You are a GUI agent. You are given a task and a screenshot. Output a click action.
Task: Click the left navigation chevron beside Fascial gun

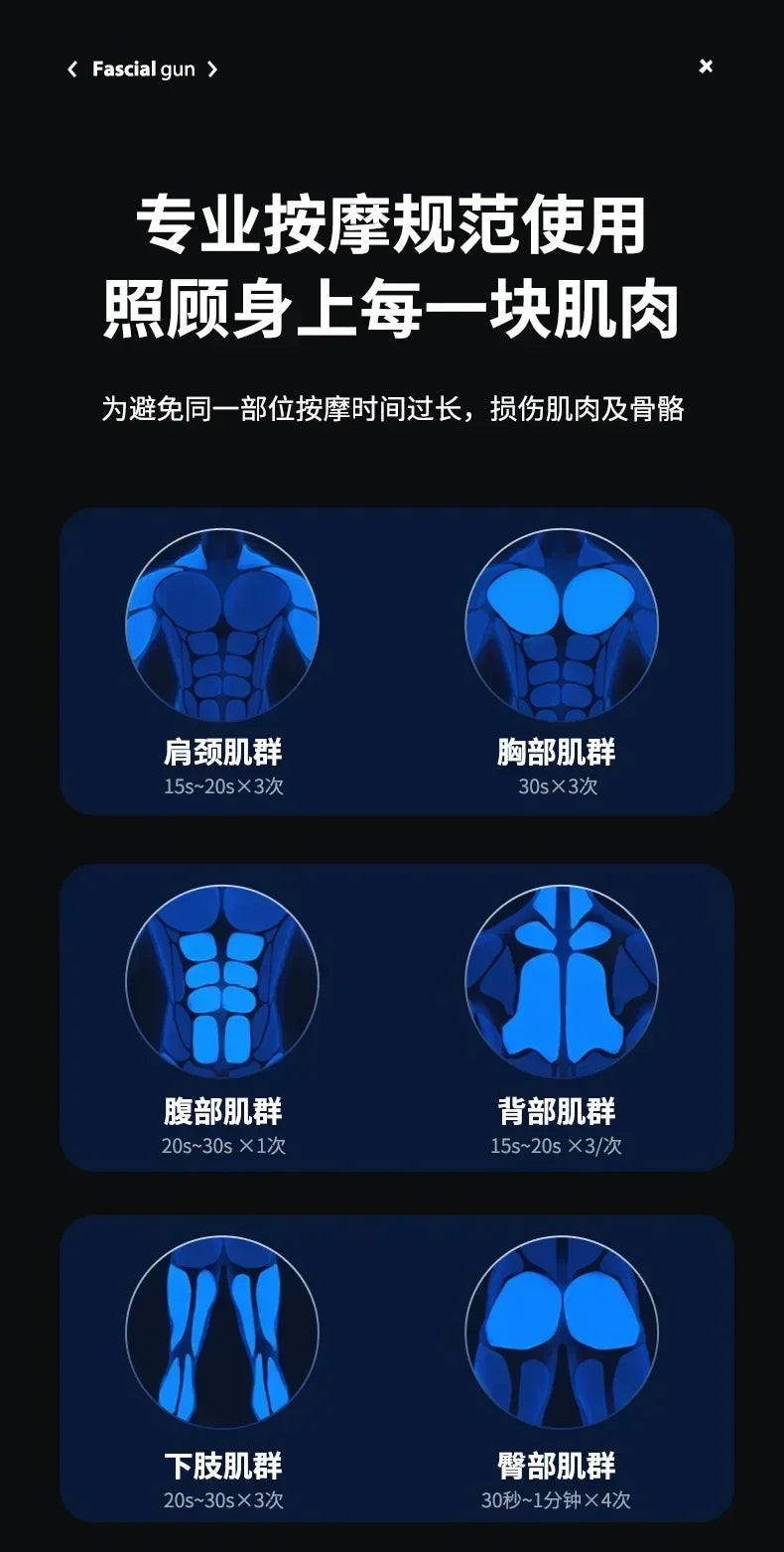click(x=71, y=69)
